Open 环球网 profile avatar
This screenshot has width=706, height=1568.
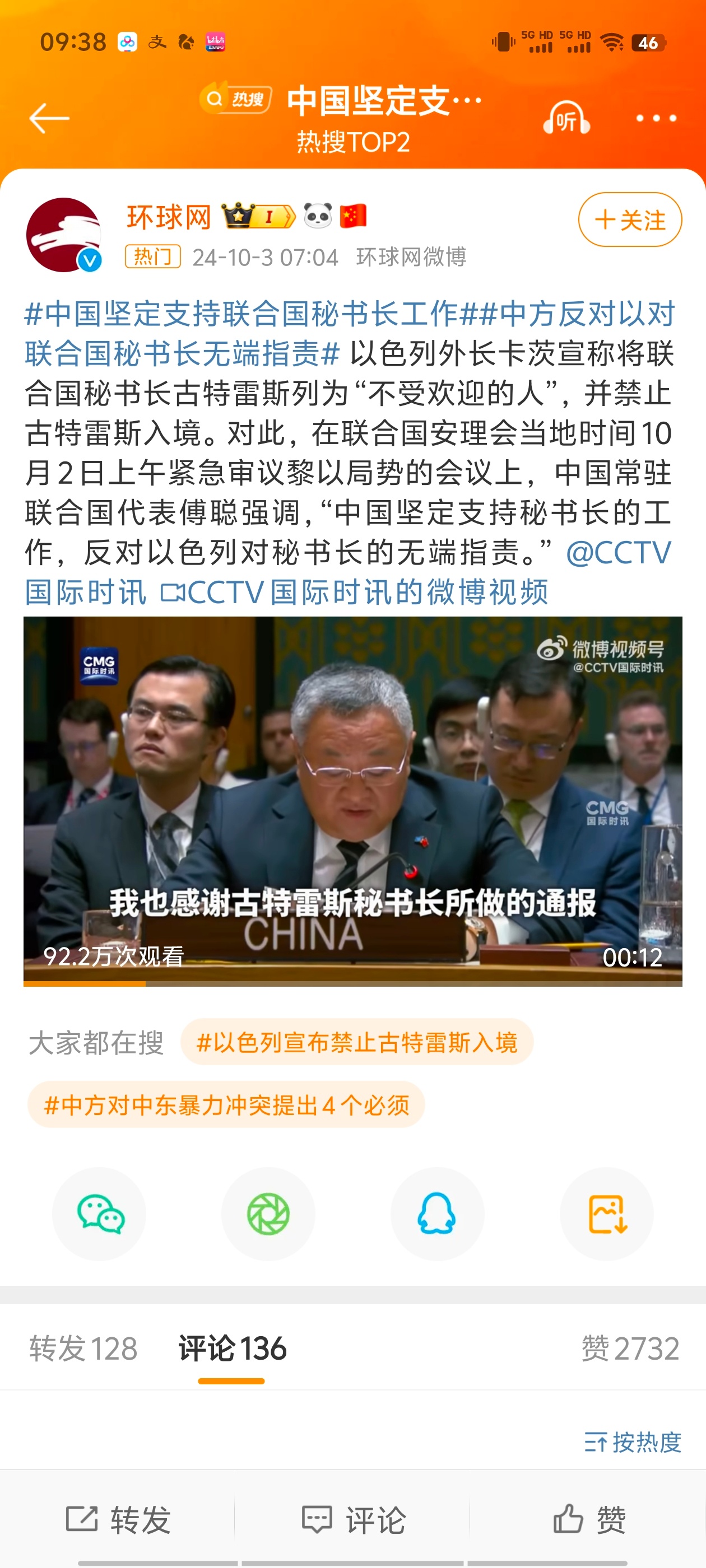coord(63,234)
